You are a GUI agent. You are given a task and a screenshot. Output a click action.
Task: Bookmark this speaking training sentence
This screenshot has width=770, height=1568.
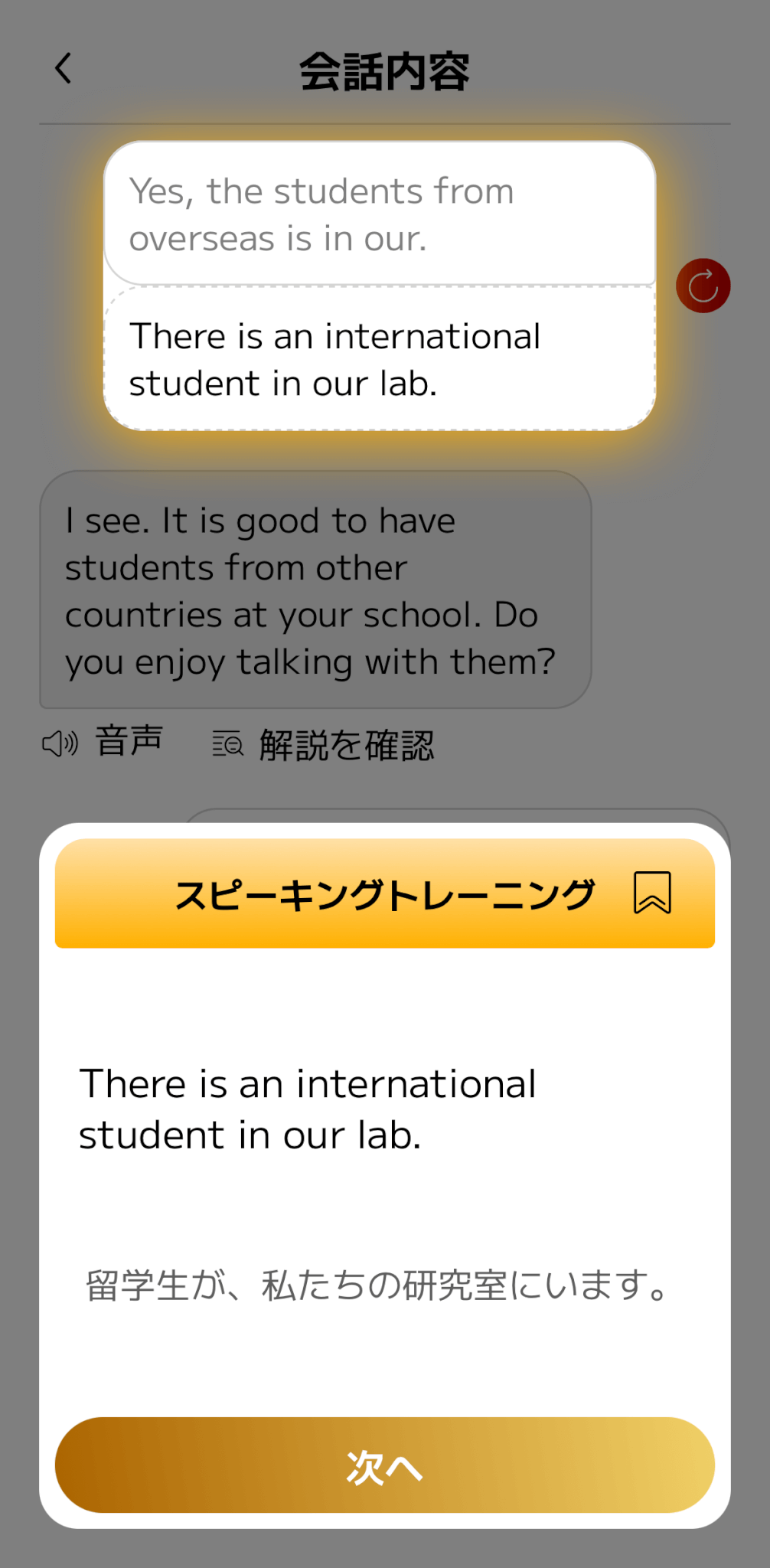click(652, 893)
